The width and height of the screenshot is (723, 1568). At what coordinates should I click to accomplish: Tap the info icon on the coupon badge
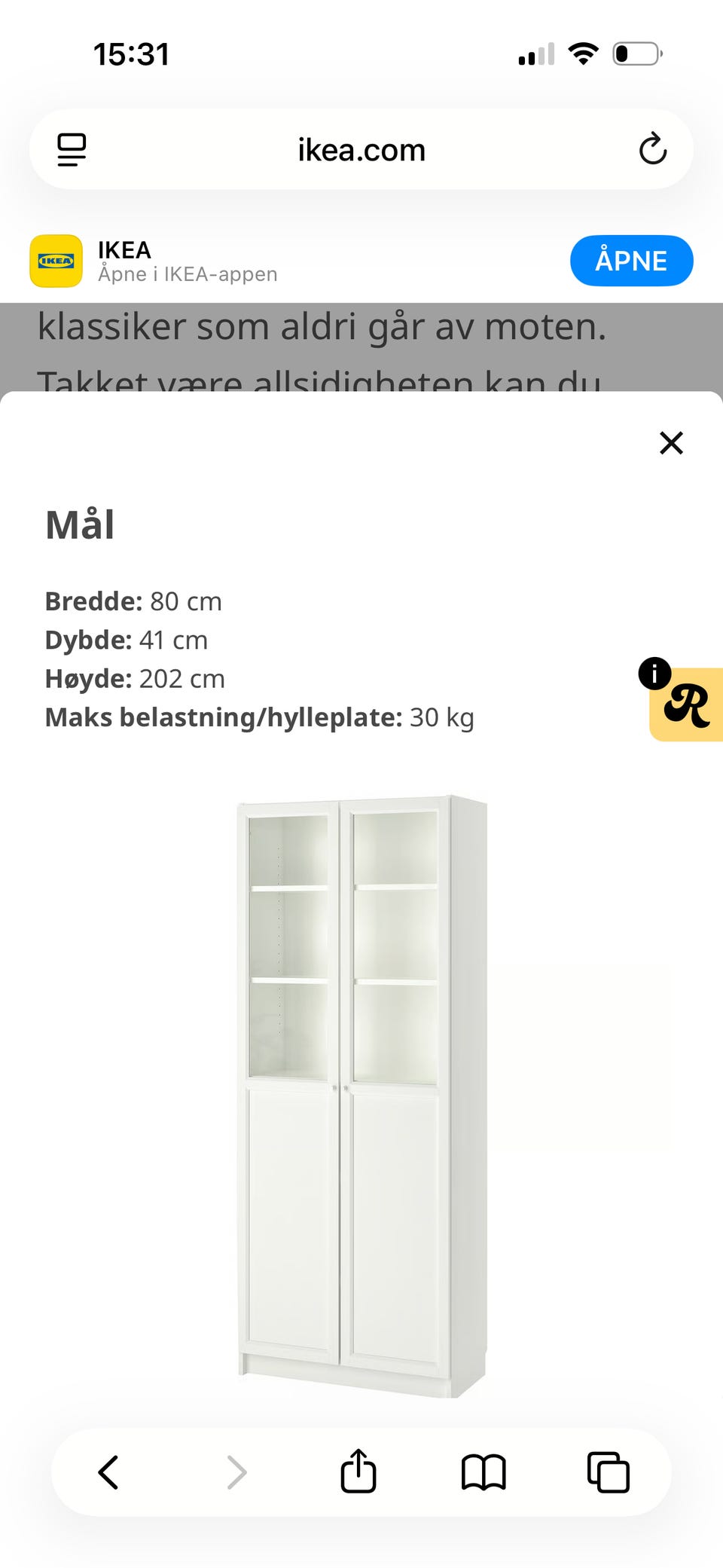[655, 674]
